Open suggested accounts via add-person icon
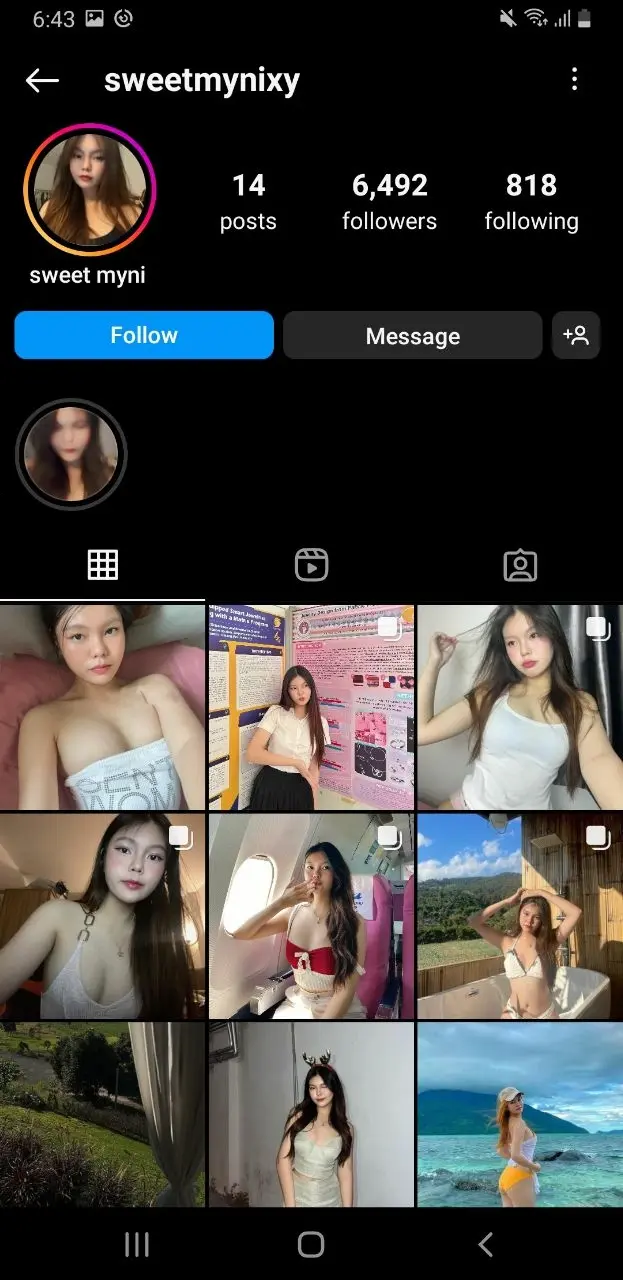Image resolution: width=623 pixels, height=1280 pixels. [x=576, y=335]
